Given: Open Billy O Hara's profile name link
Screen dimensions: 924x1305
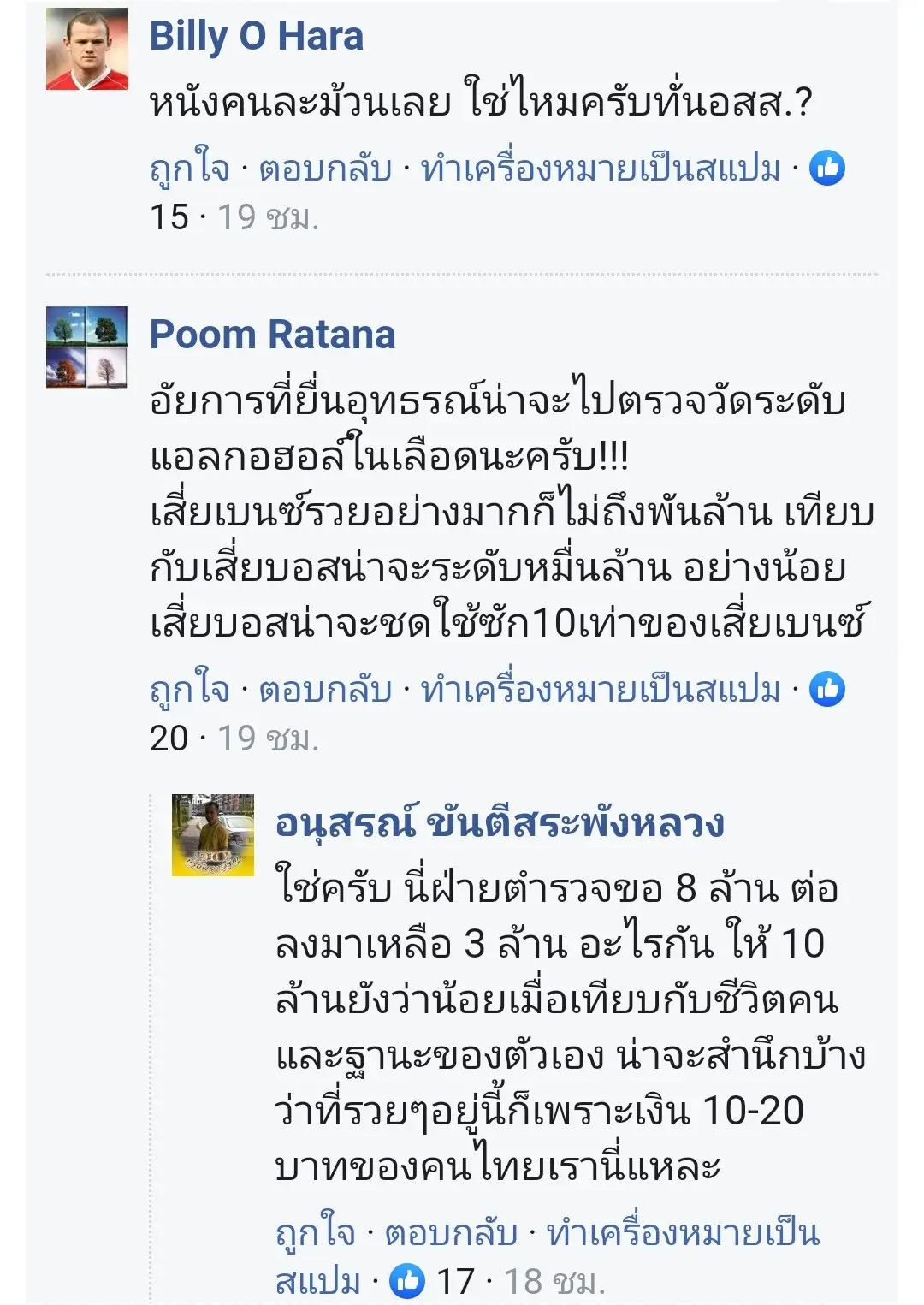Looking at the screenshot, I should [256, 37].
